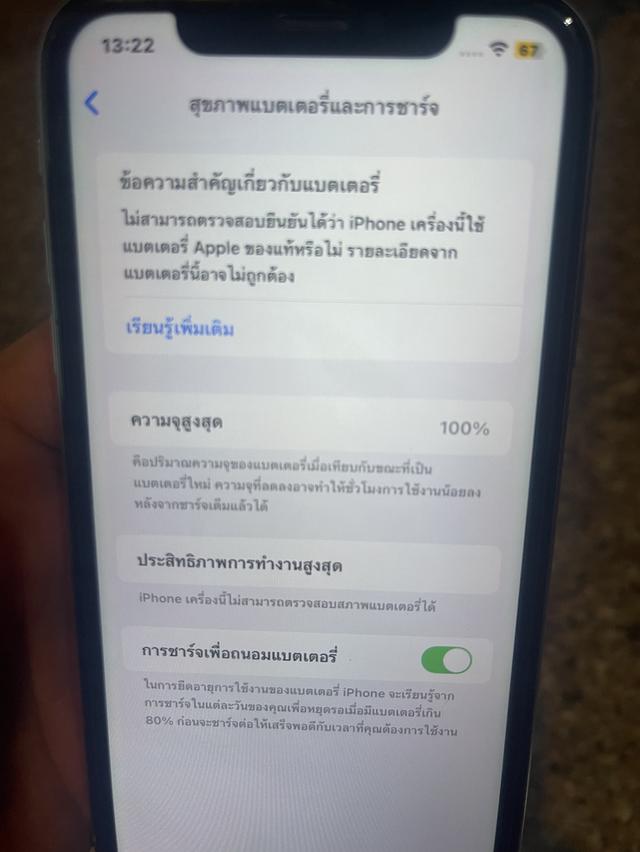Viewport: 640px width, 852px height.
Task: Open the เรียนรู้เพิ่มเติม link
Action: 180,328
